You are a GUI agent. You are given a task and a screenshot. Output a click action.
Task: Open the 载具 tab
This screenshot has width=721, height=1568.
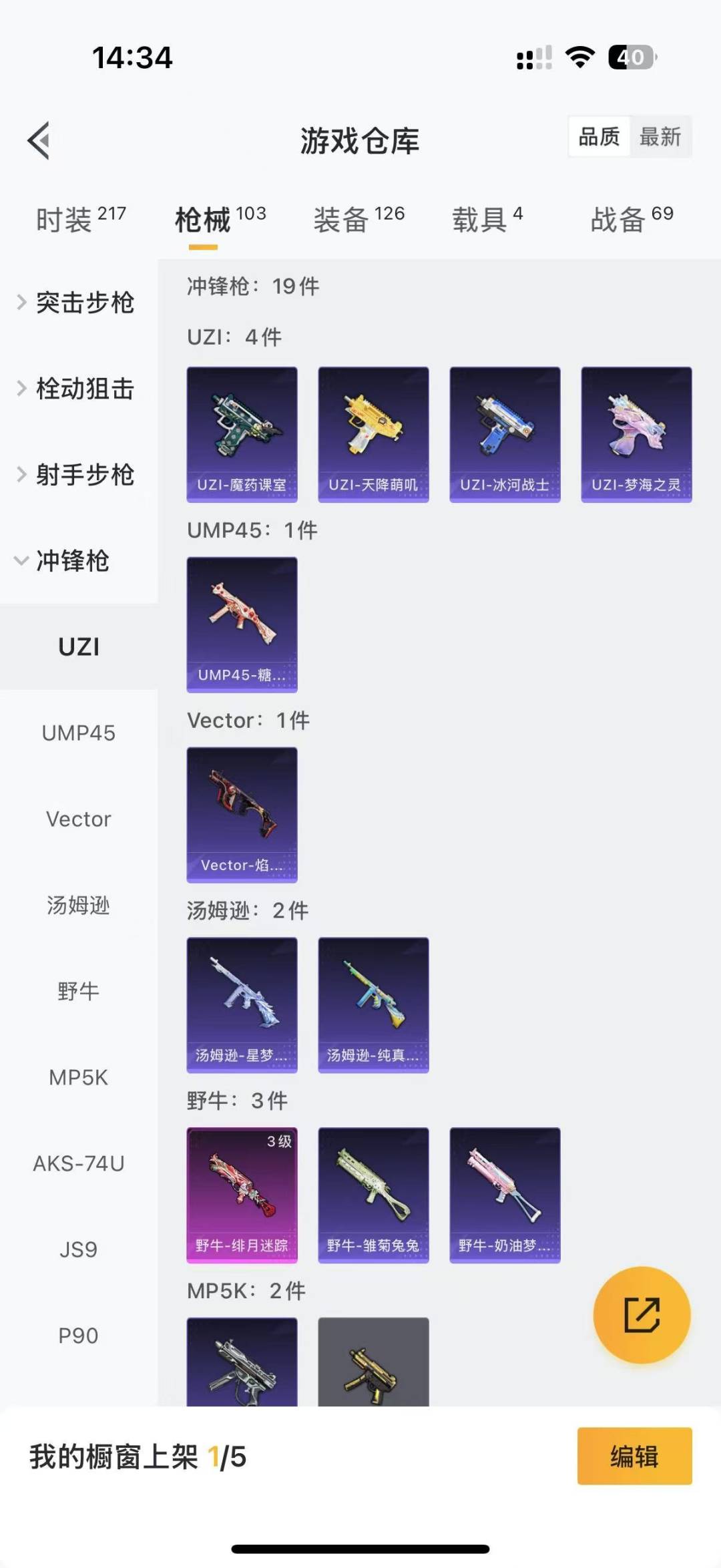pyautogui.click(x=487, y=219)
